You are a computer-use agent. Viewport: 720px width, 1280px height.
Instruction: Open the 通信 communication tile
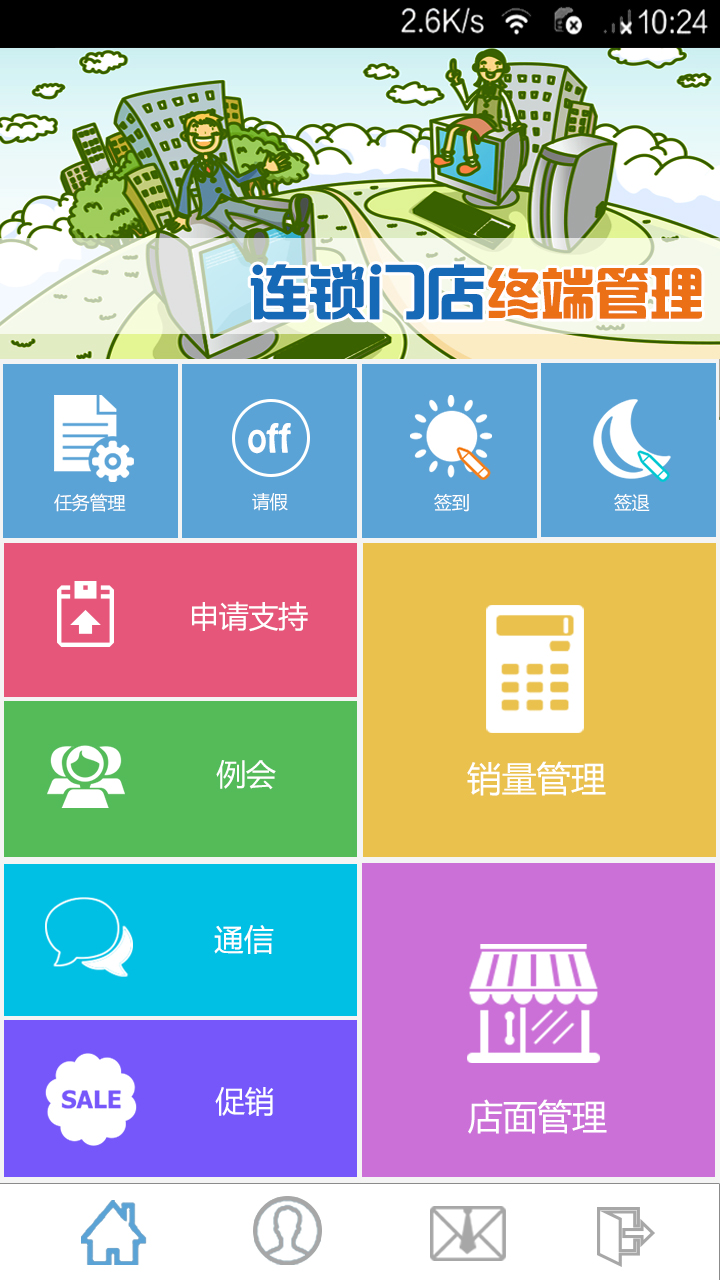tap(181, 940)
